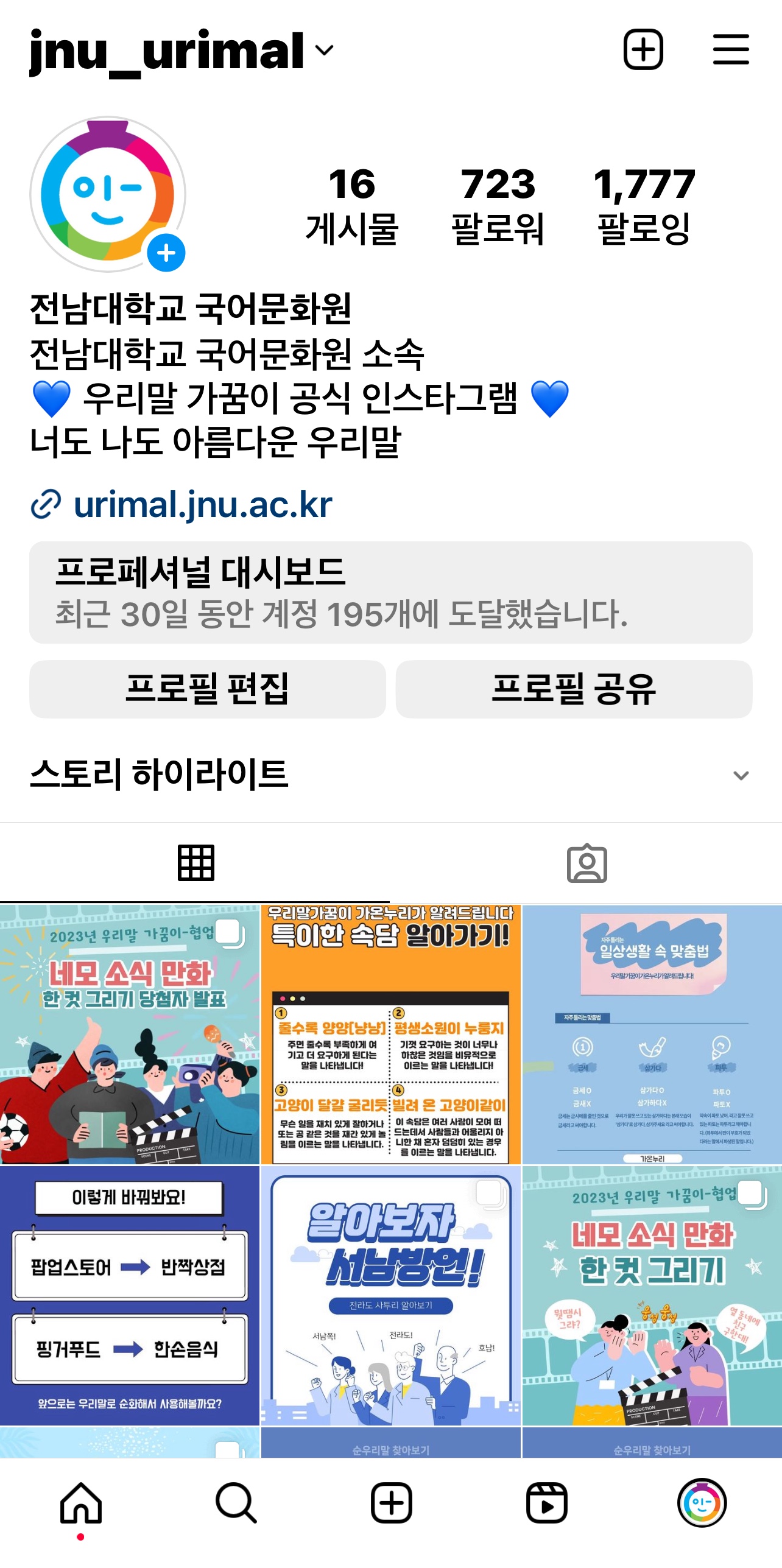The image size is (782, 1568).
Task: Open the urimal.jnu.ac.kr link
Action: pyautogui.click(x=202, y=505)
